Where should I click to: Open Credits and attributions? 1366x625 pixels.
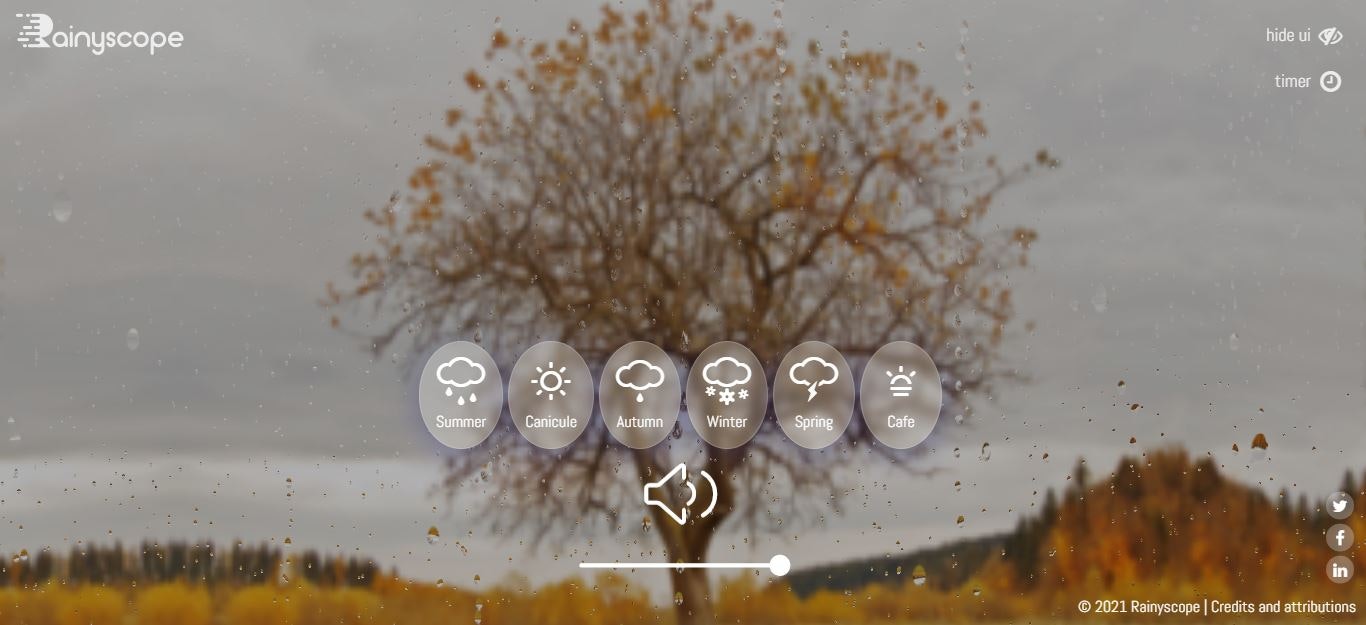[x=1283, y=606]
